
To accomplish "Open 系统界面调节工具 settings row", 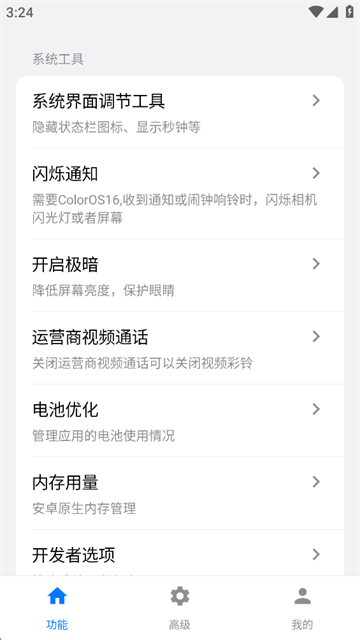I will pyautogui.click(x=180, y=112).
